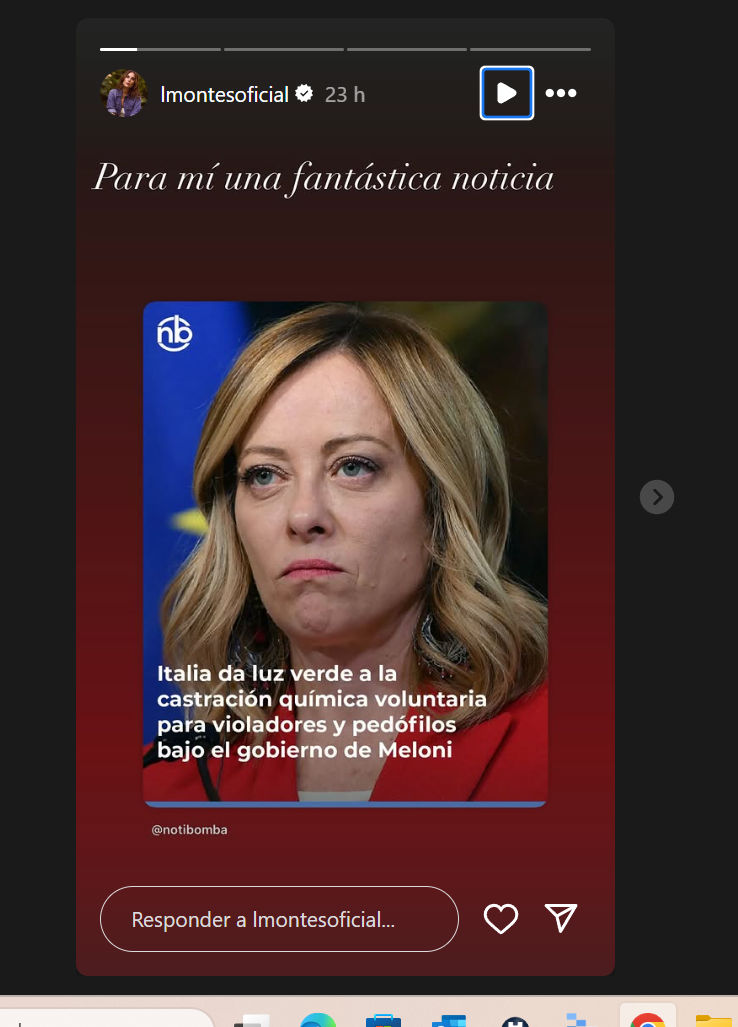Open the lmontesoficial username link
The image size is (738, 1027).
(x=225, y=94)
